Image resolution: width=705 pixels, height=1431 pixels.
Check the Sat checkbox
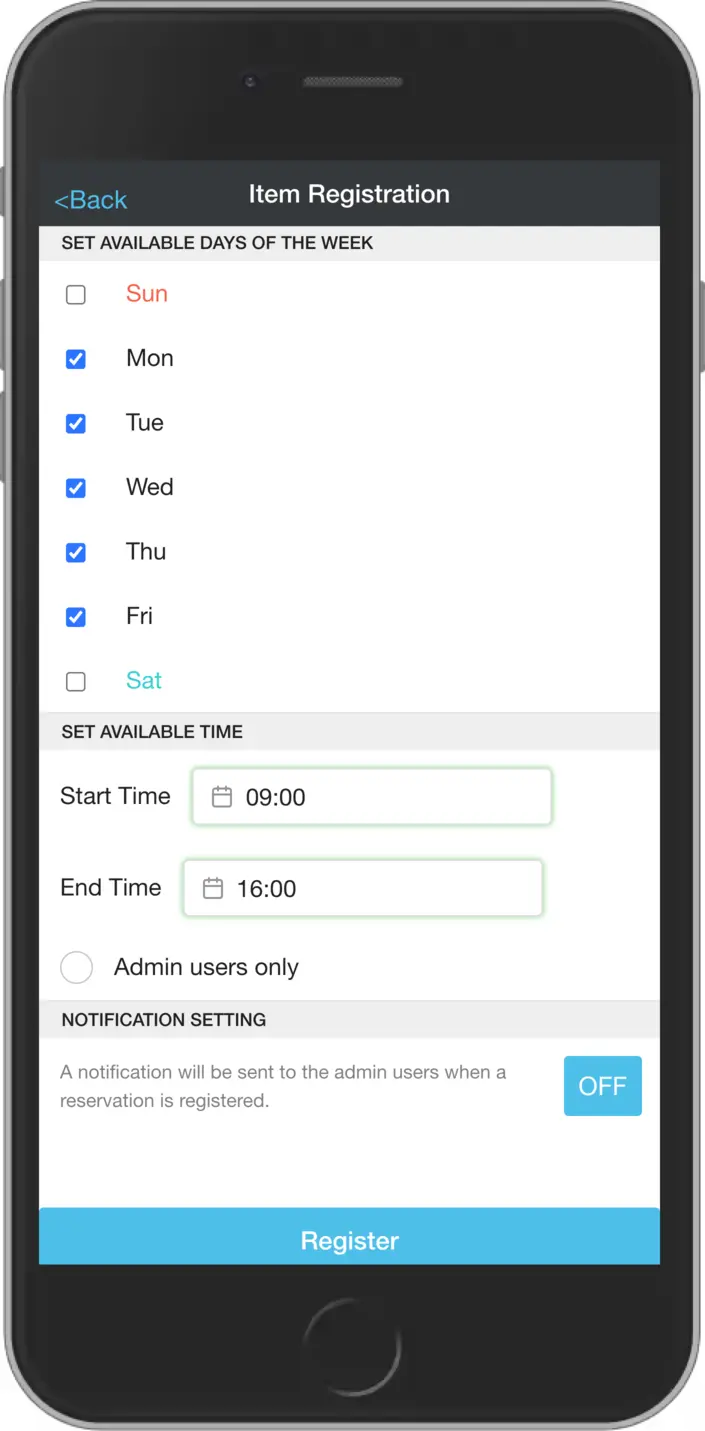point(76,682)
